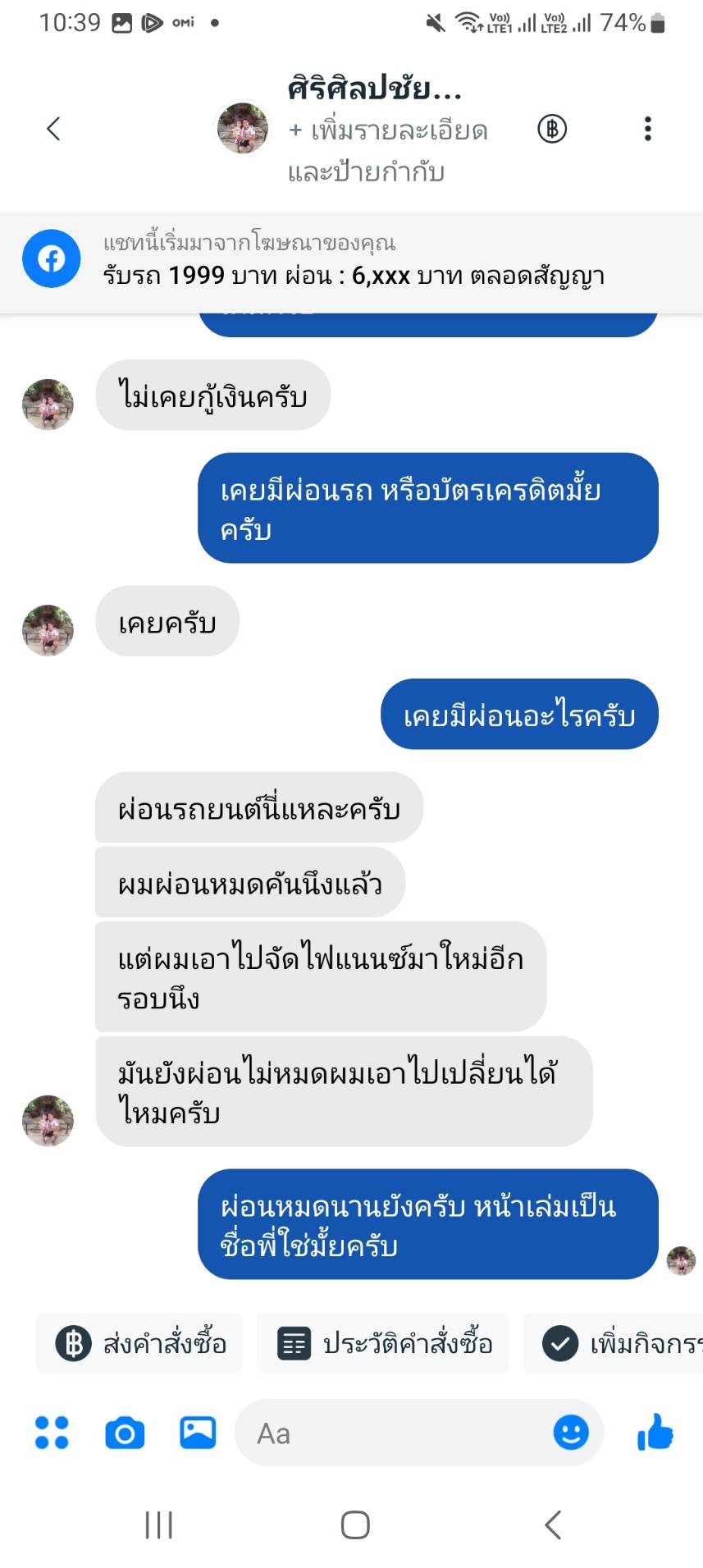This screenshot has width=703, height=1568.
Task: Open the camera to take a photo
Action: pyautogui.click(x=125, y=1433)
